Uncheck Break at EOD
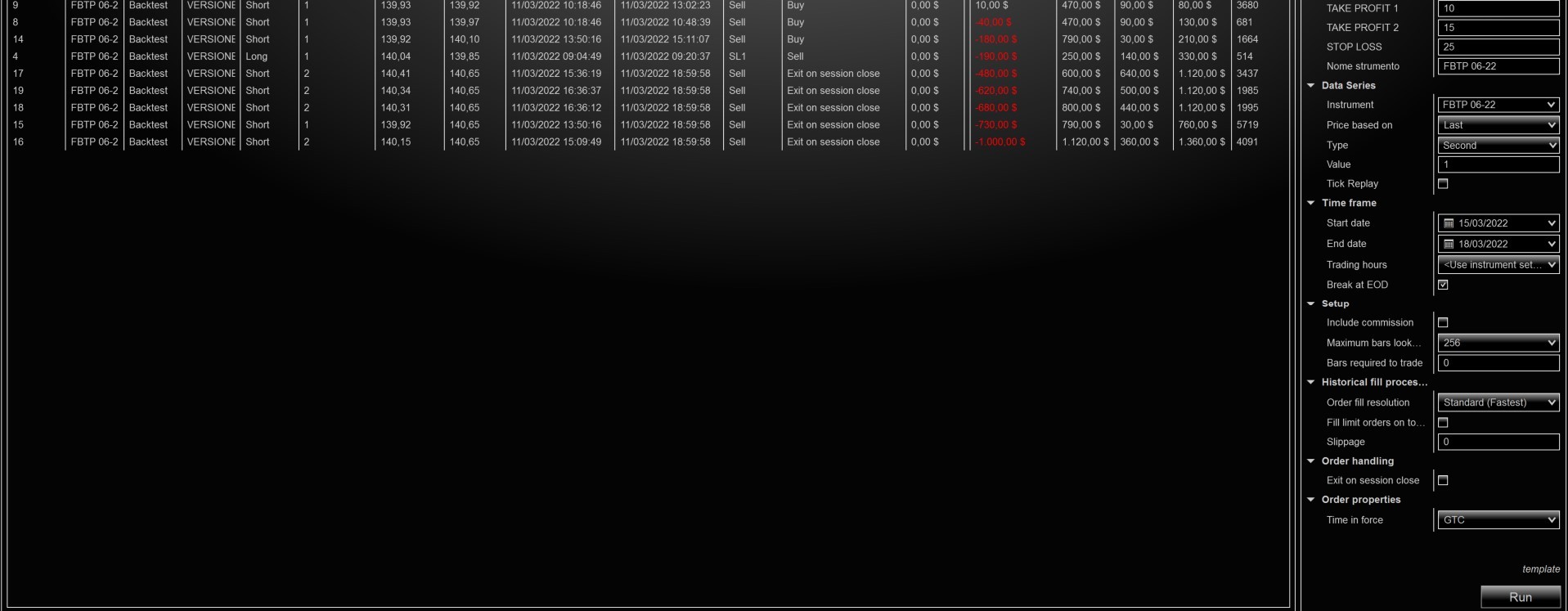Viewport: 1568px width, 611px height. [1443, 285]
